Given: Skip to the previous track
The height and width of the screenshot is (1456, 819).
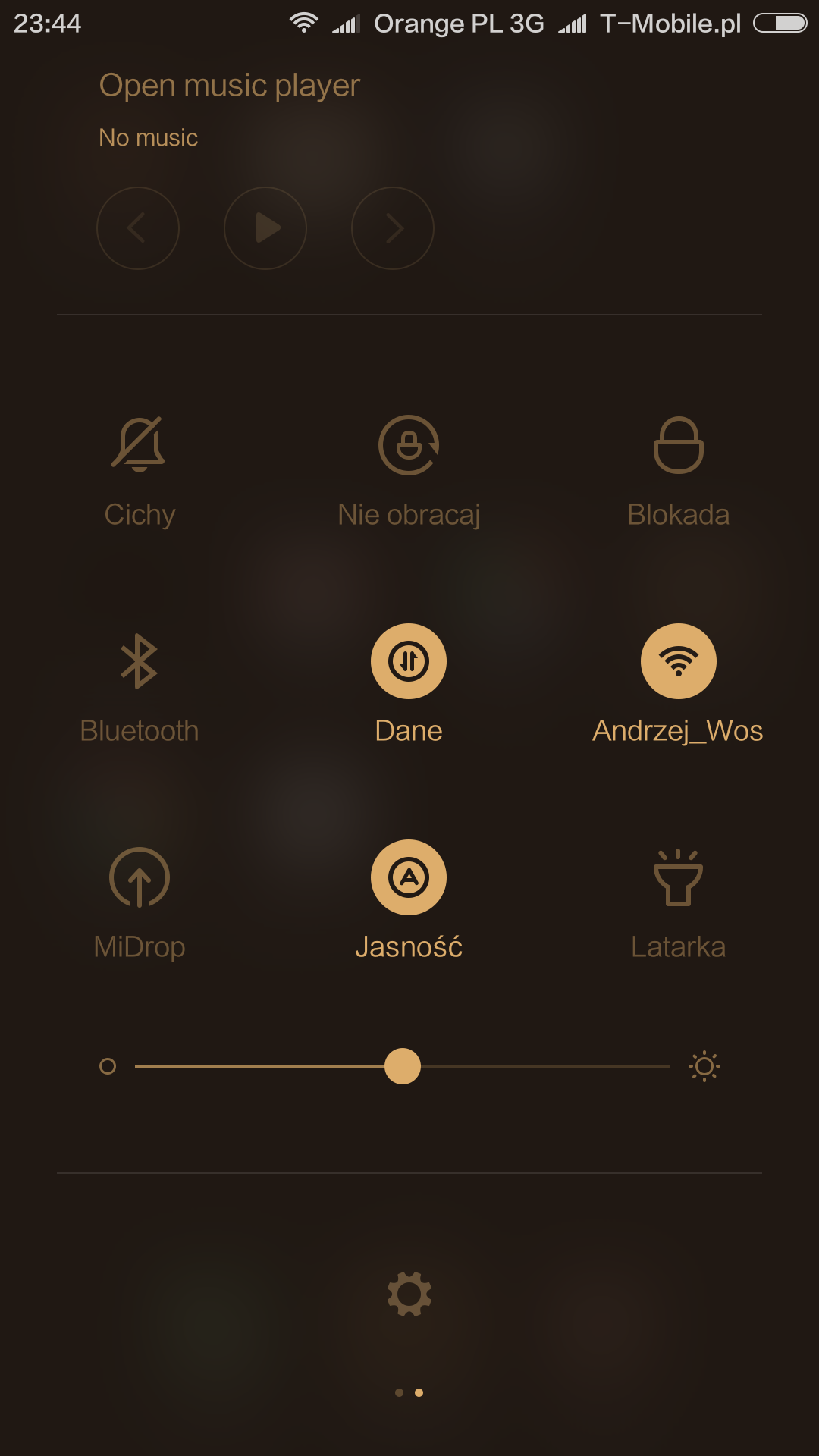Looking at the screenshot, I should click(138, 228).
